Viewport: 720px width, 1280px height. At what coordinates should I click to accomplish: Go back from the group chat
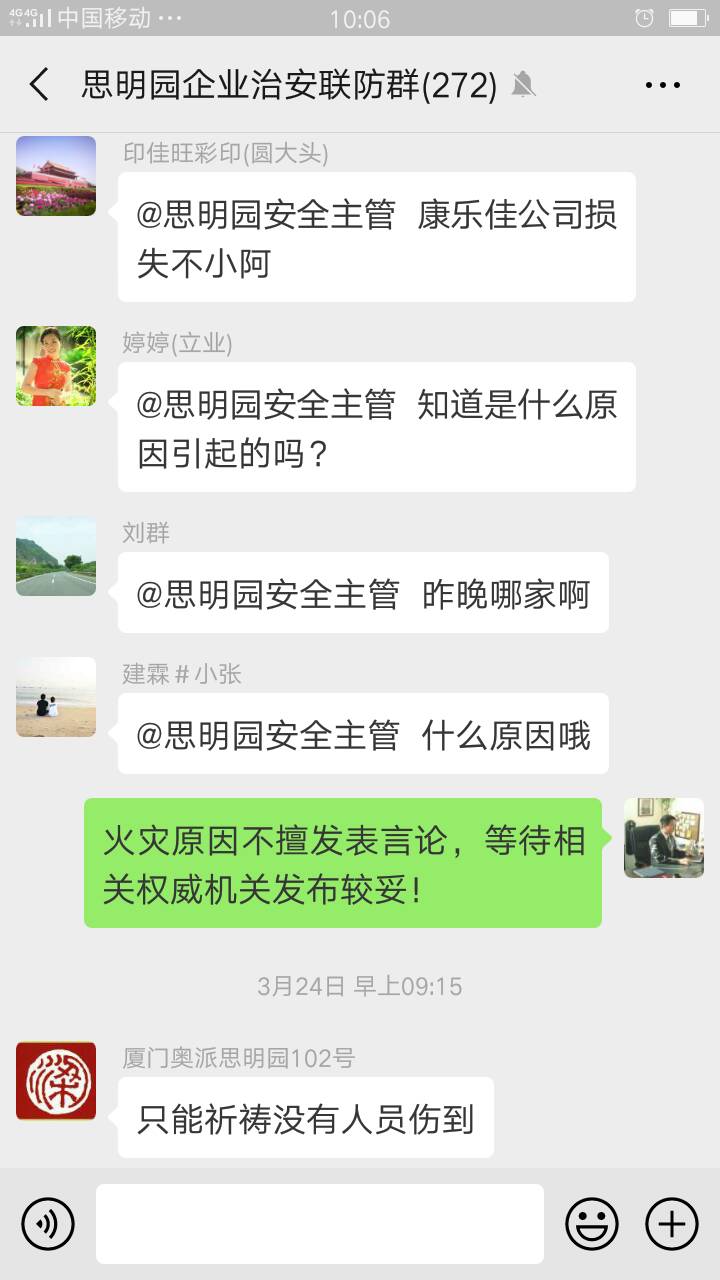(x=39, y=85)
